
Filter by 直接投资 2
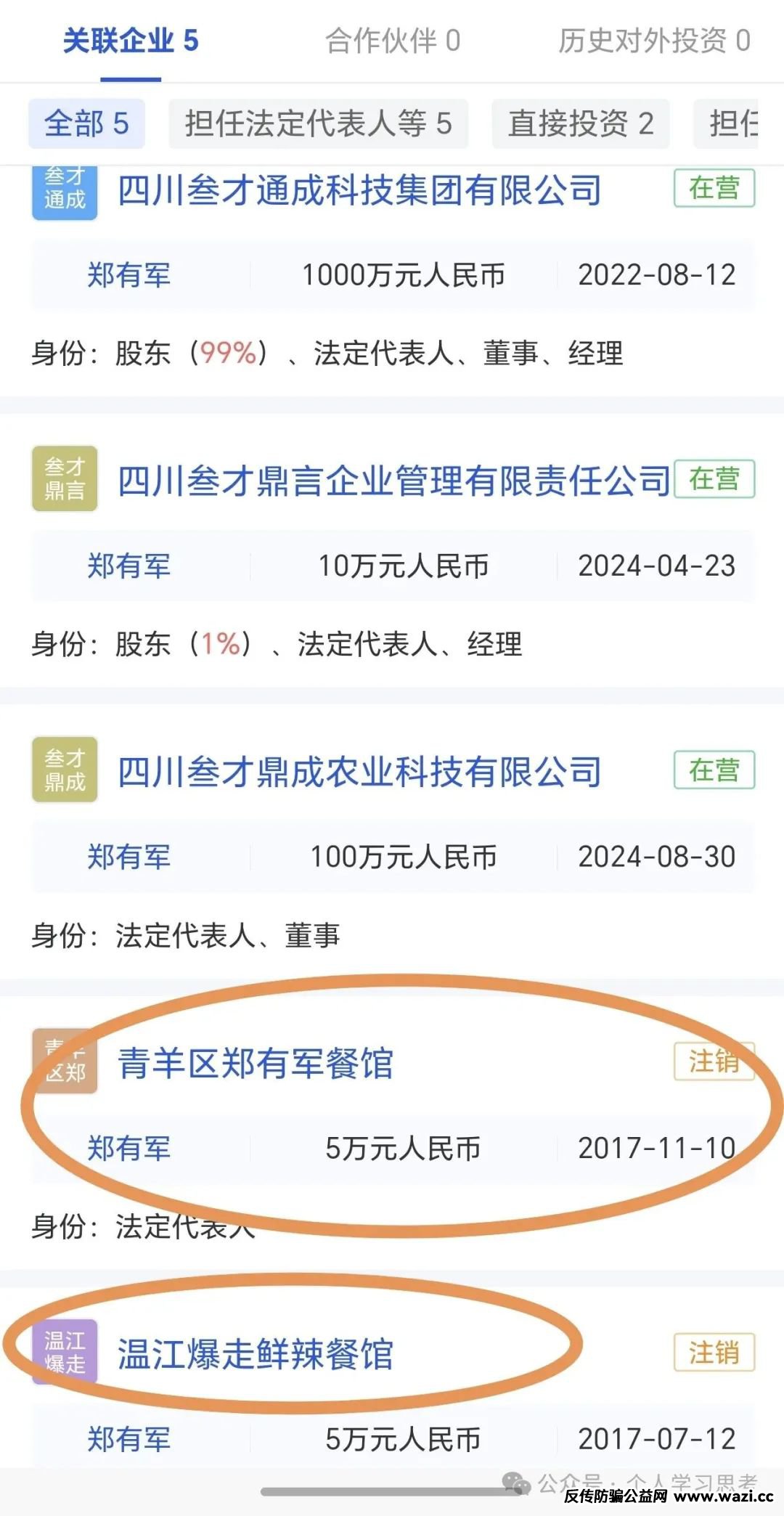click(x=580, y=123)
